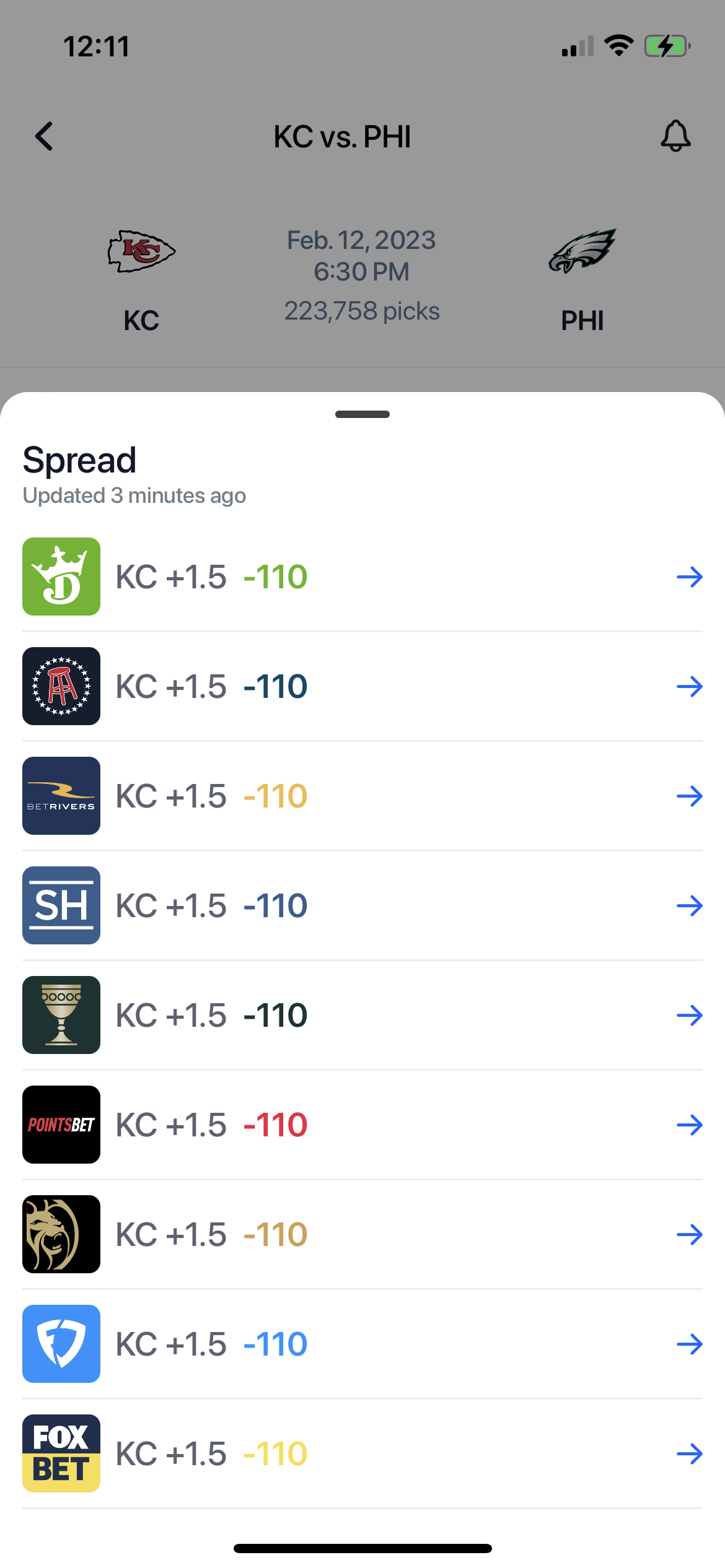
Task: Select the Barstool Sportsbook spread row
Action: click(362, 687)
